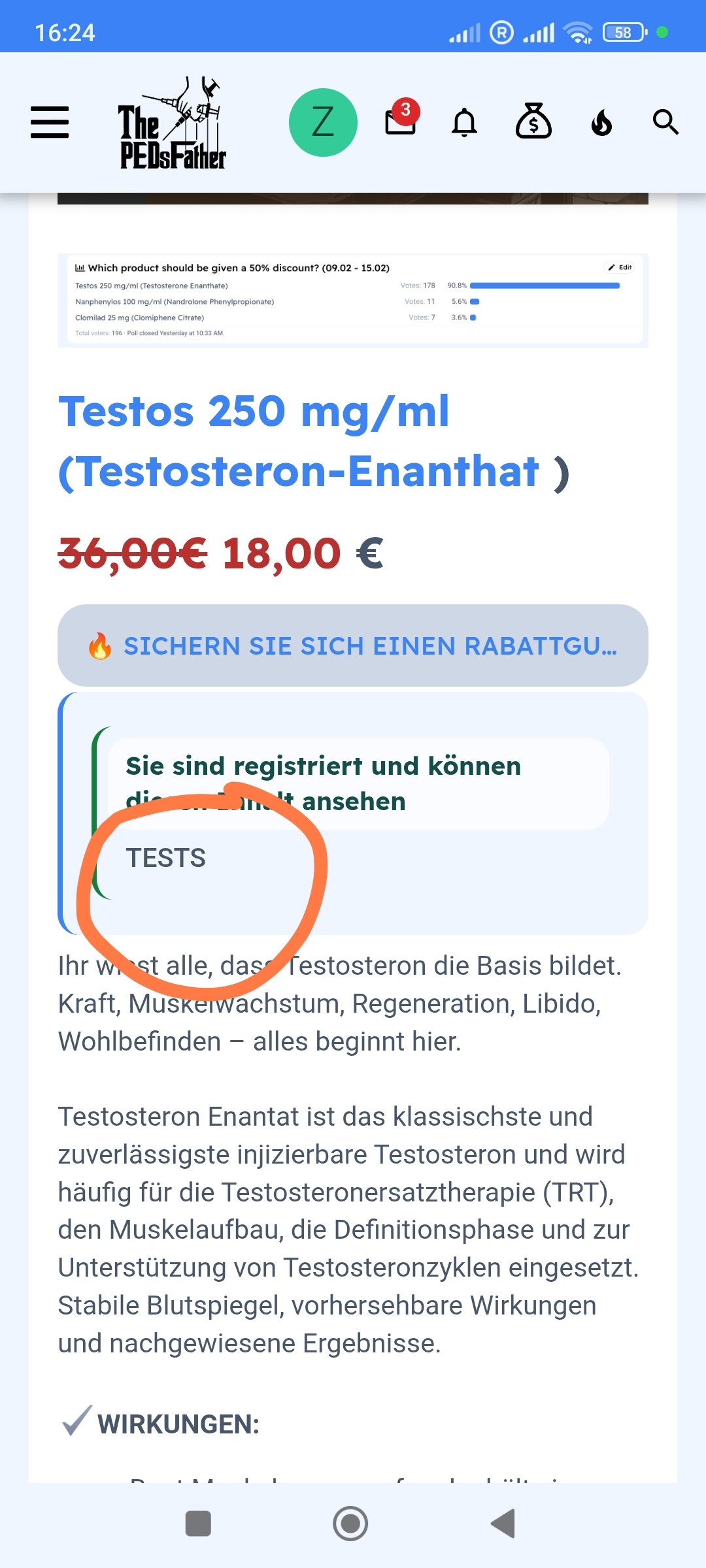
Task: Tap Sichern Sie sich einen Rabattgutschein button
Action: (353, 645)
